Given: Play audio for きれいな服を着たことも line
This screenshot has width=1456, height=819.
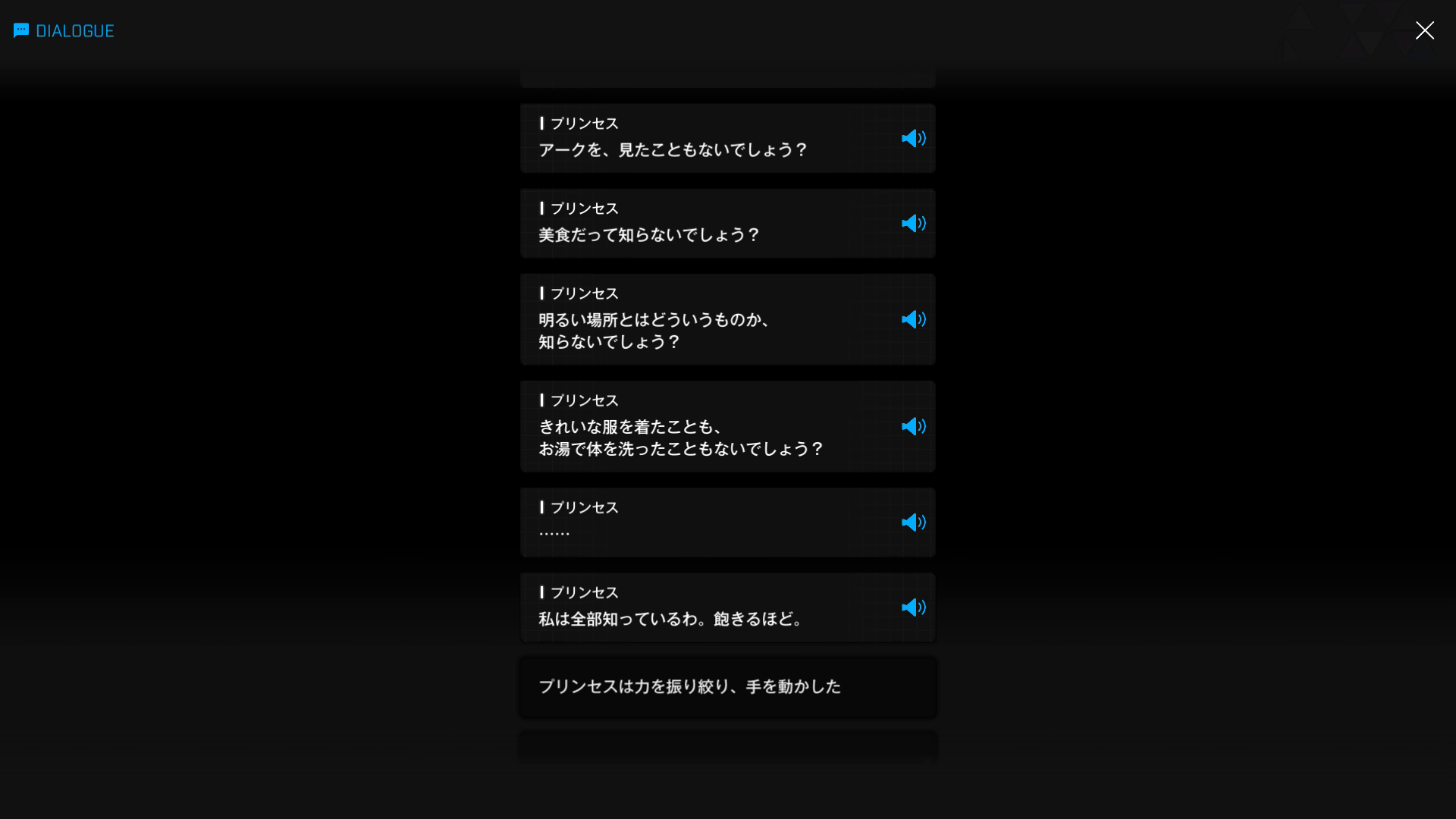Looking at the screenshot, I should tap(913, 426).
